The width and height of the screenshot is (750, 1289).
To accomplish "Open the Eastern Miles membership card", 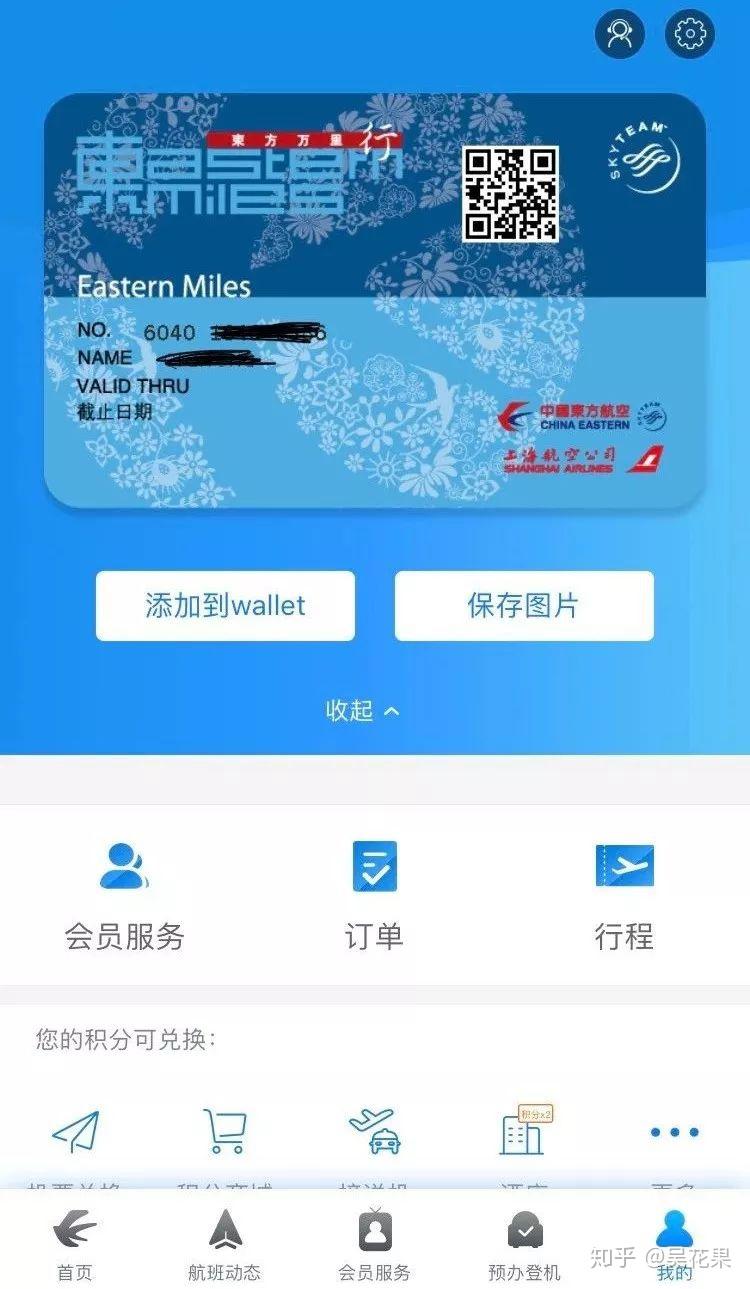I will 374,300.
